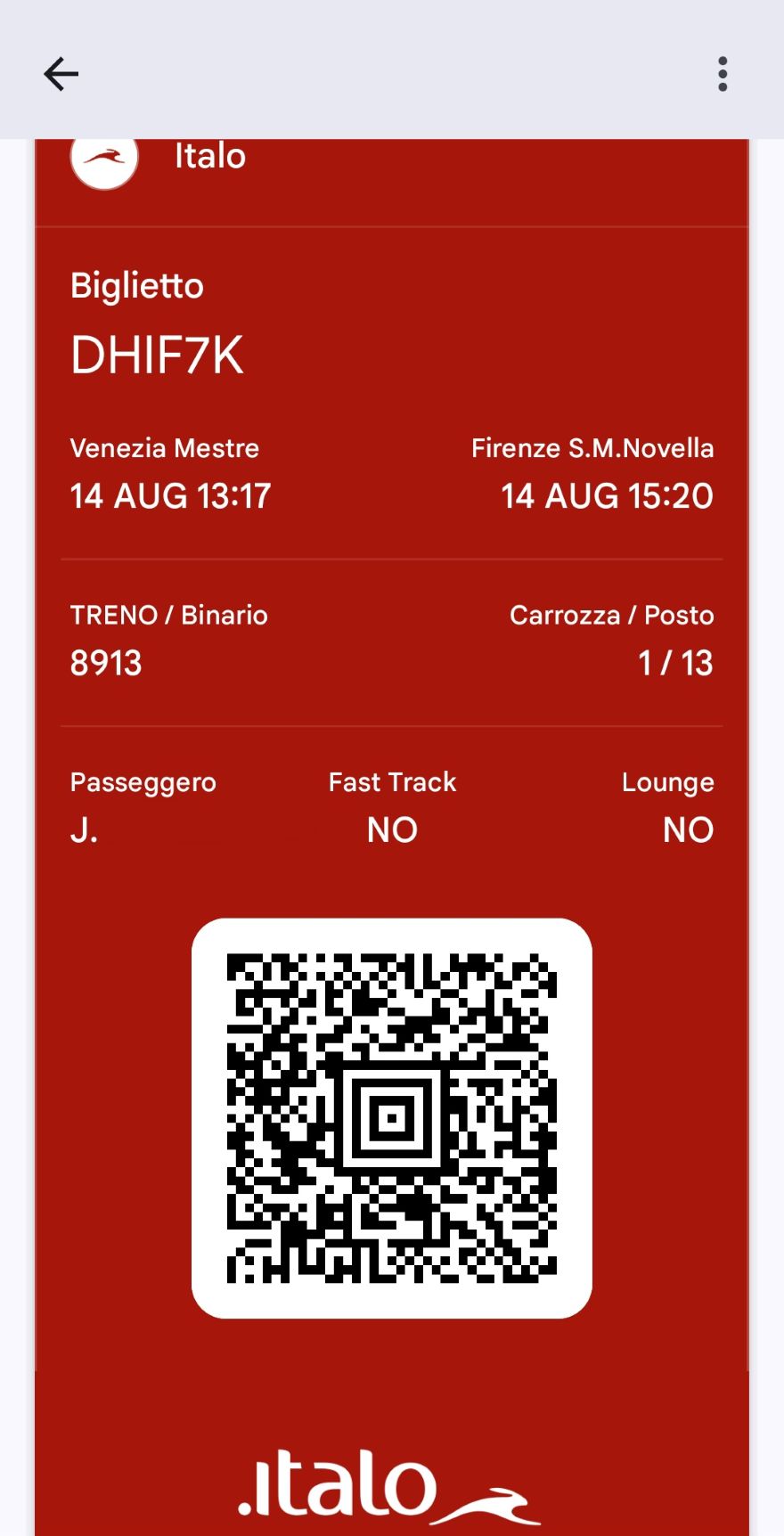Open the three-dot overflow menu
The width and height of the screenshot is (784, 1536).
click(723, 74)
